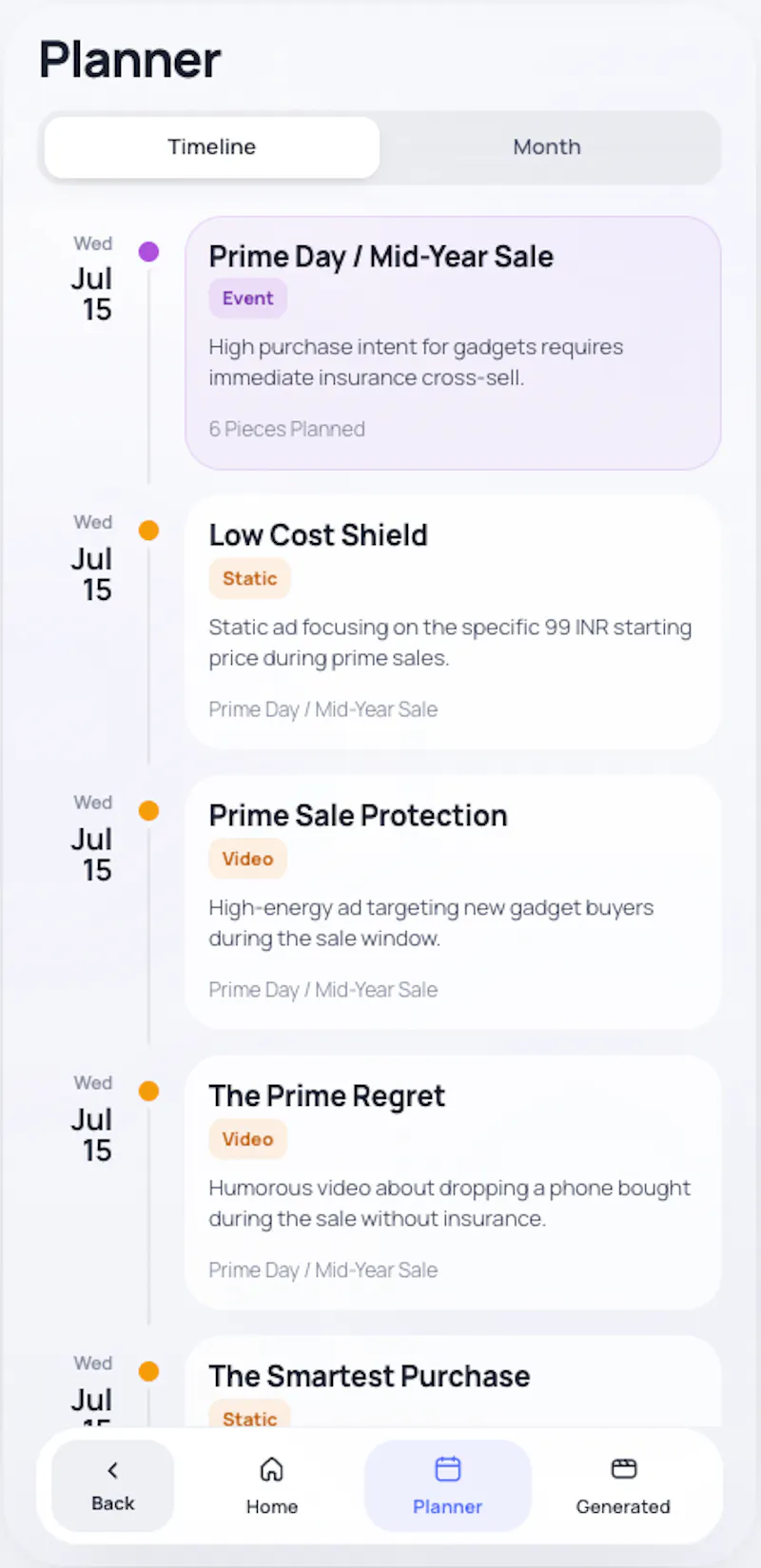Select the Timeline view

(212, 147)
